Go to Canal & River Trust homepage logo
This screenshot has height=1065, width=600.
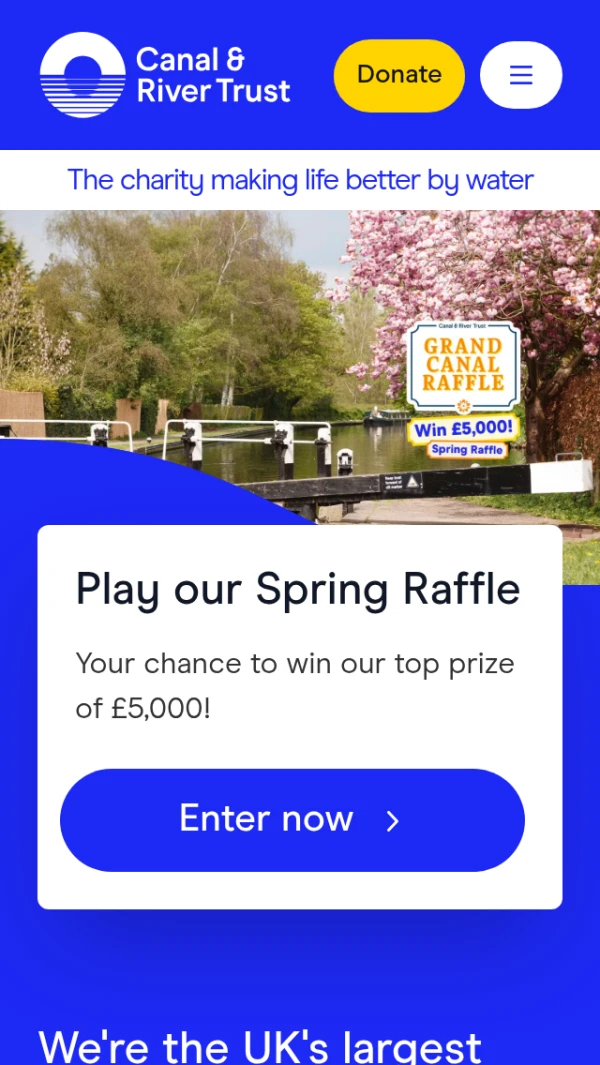(165, 75)
